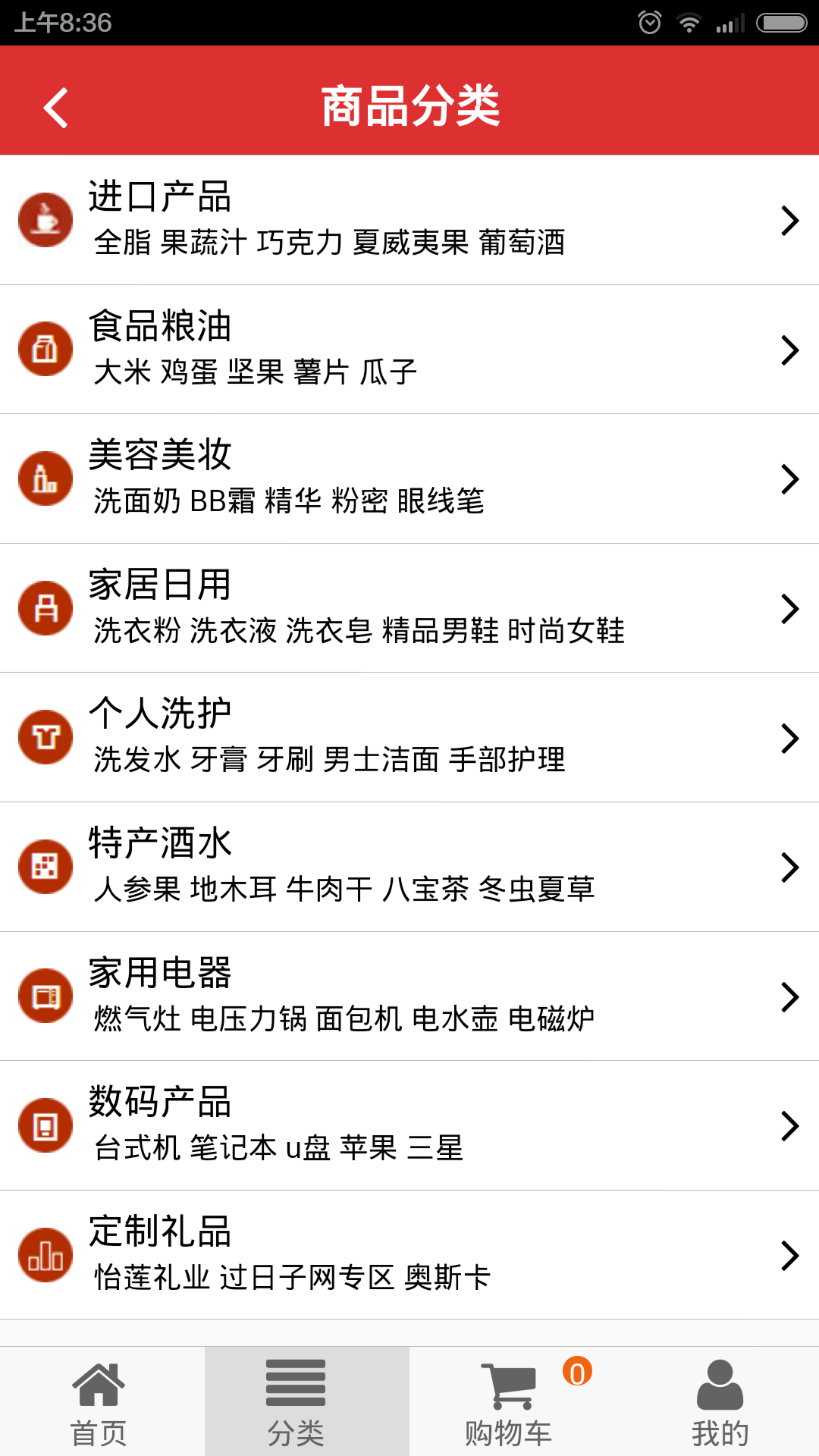Expand the 定制礼品 category chevron
The height and width of the screenshot is (1456, 819).
789,1255
